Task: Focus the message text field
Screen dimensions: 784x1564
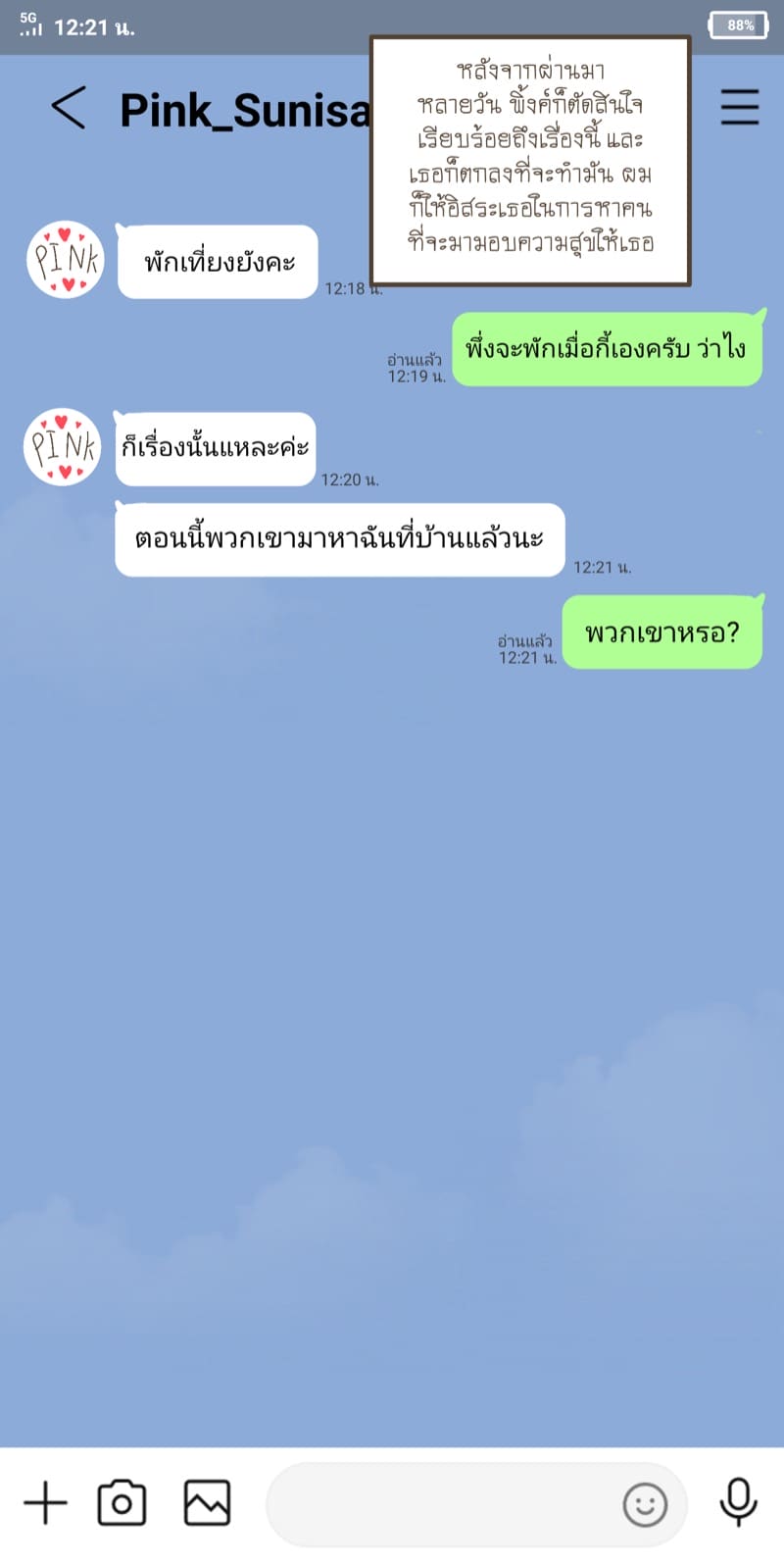Action: (x=441, y=1502)
